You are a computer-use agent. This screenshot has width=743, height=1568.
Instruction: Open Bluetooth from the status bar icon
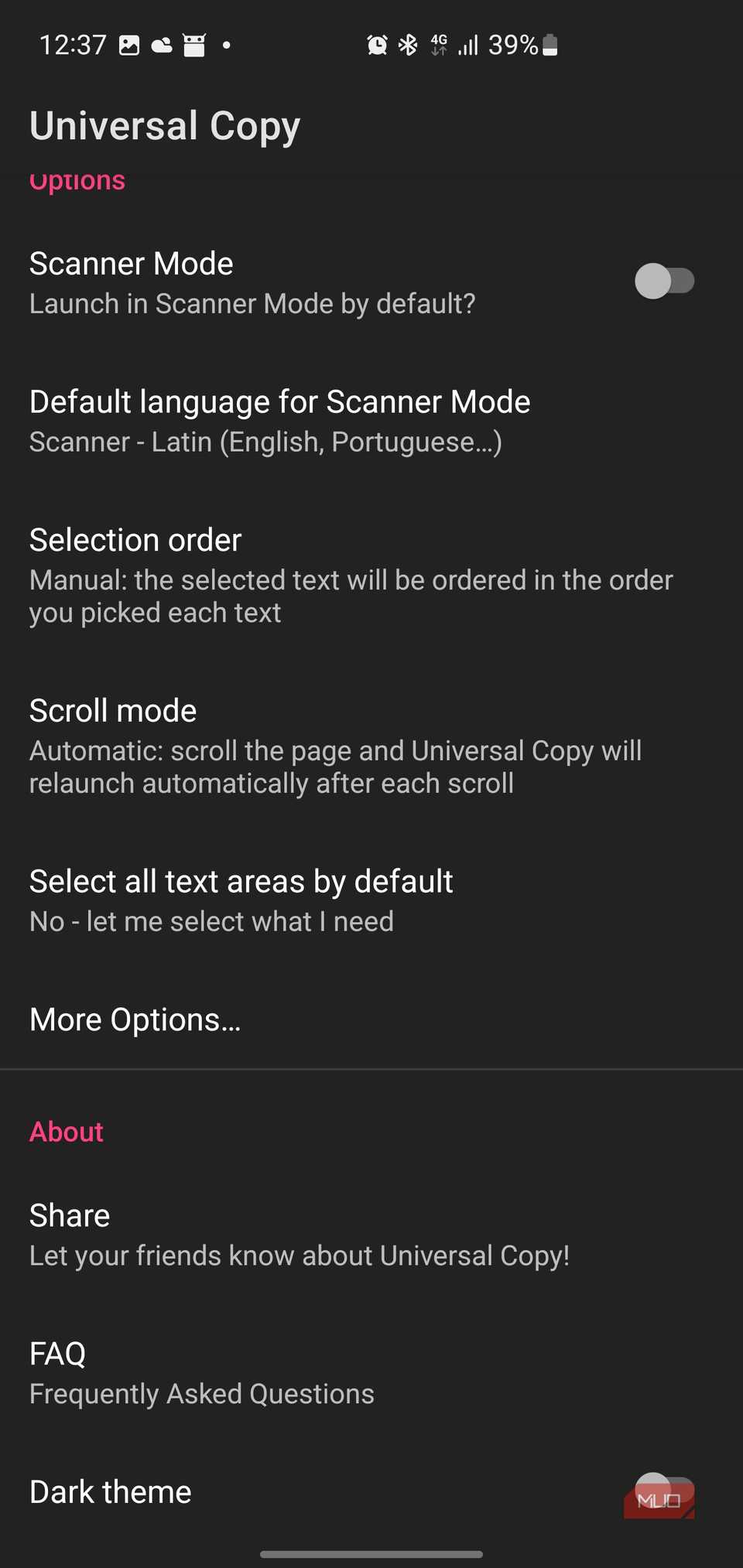point(406,44)
